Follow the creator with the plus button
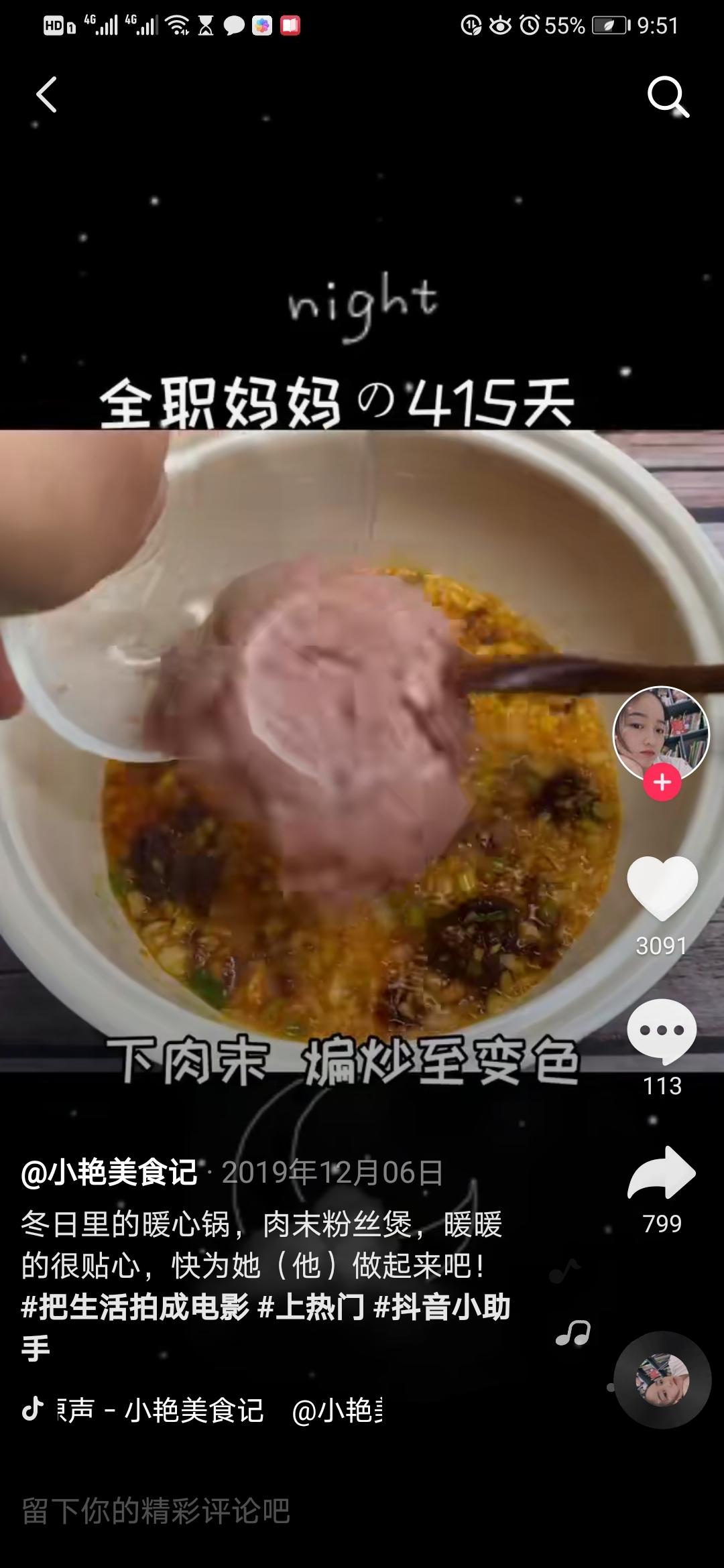Viewport: 724px width, 1568px height. pos(662,782)
